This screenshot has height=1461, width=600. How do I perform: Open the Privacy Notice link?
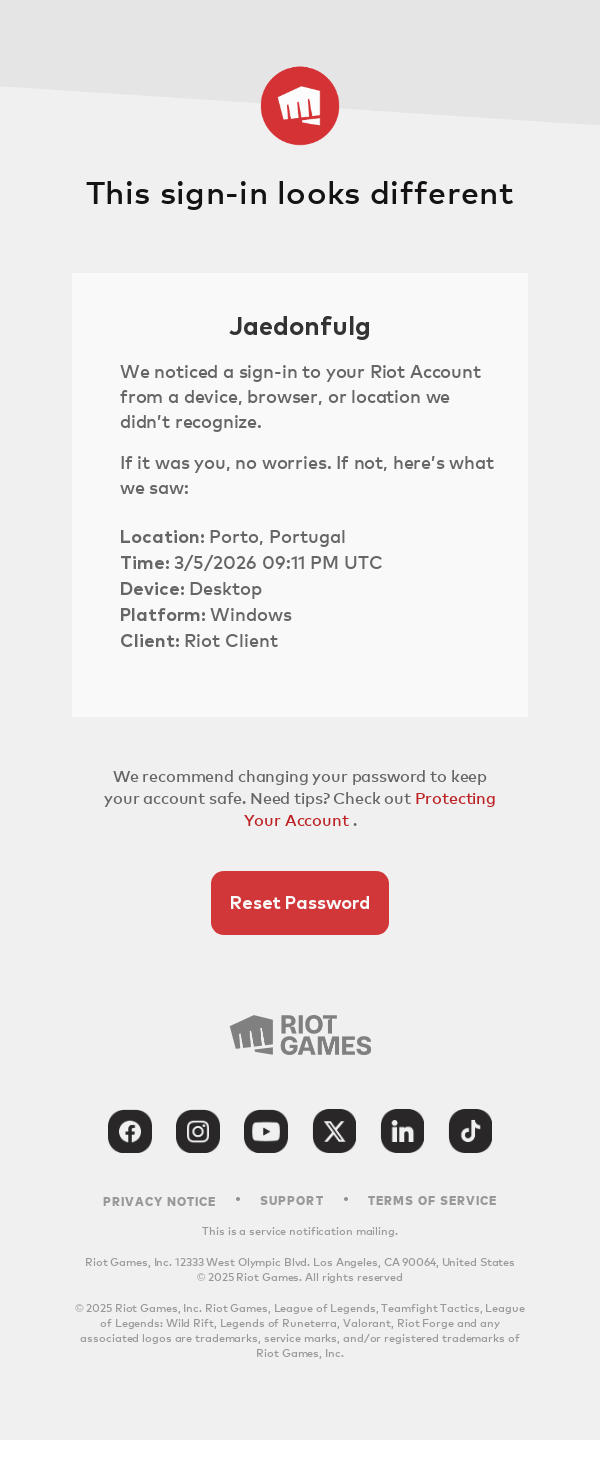[159, 1201]
